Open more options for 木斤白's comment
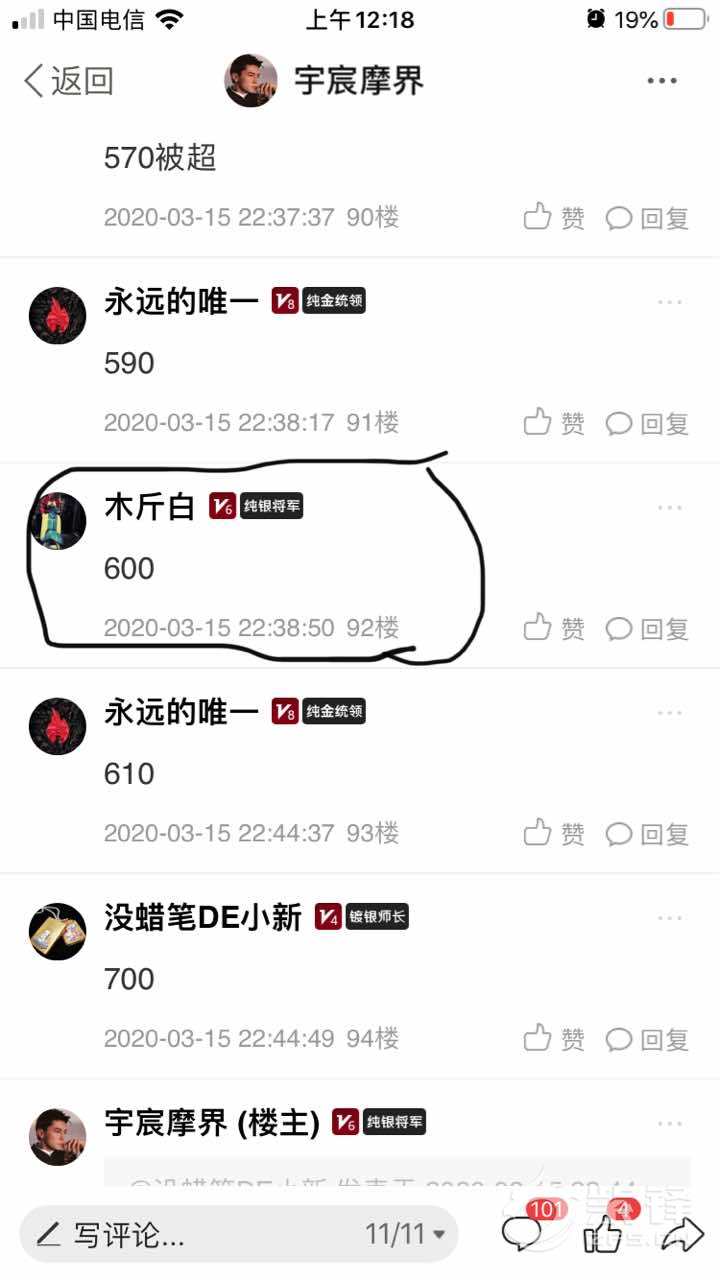 pos(669,507)
